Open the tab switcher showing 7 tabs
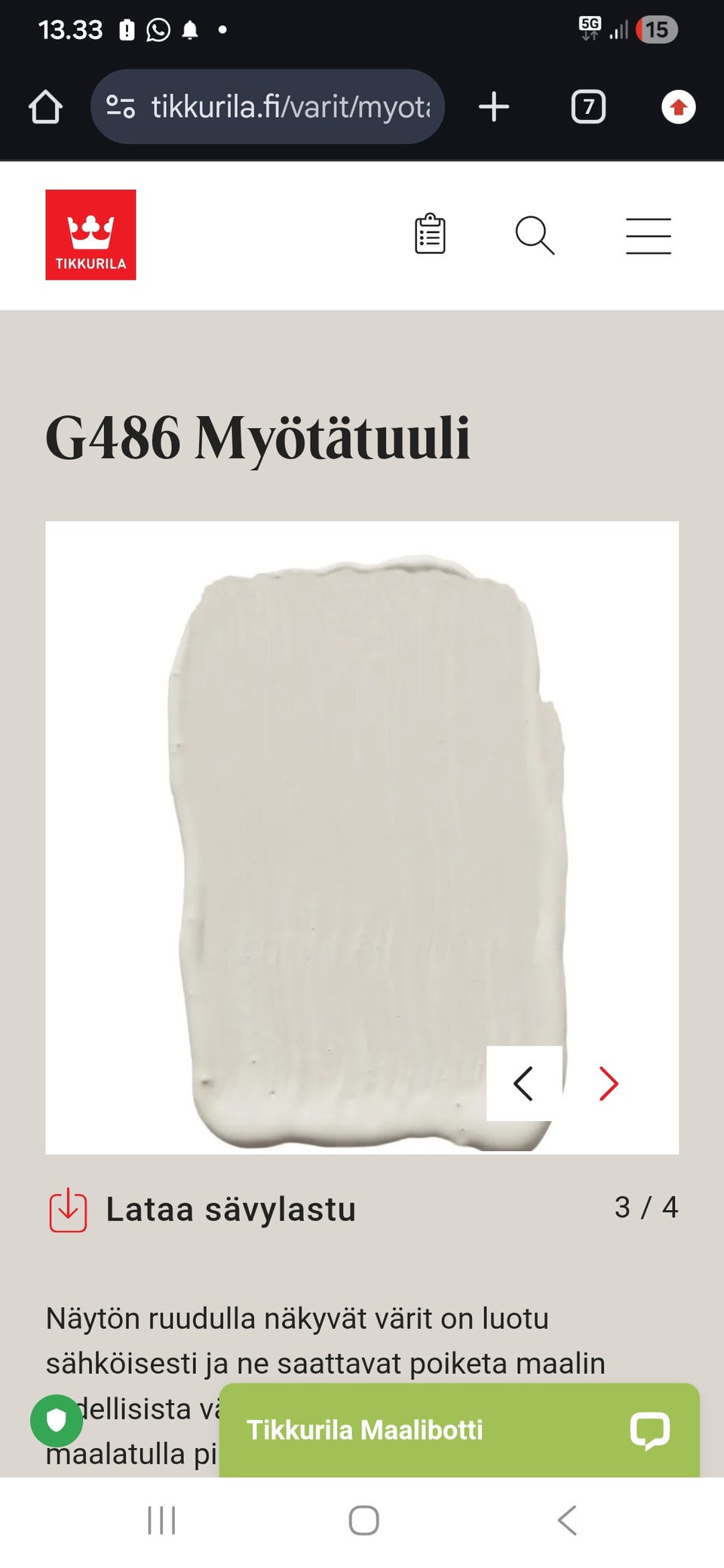The width and height of the screenshot is (724, 1568). [x=588, y=107]
